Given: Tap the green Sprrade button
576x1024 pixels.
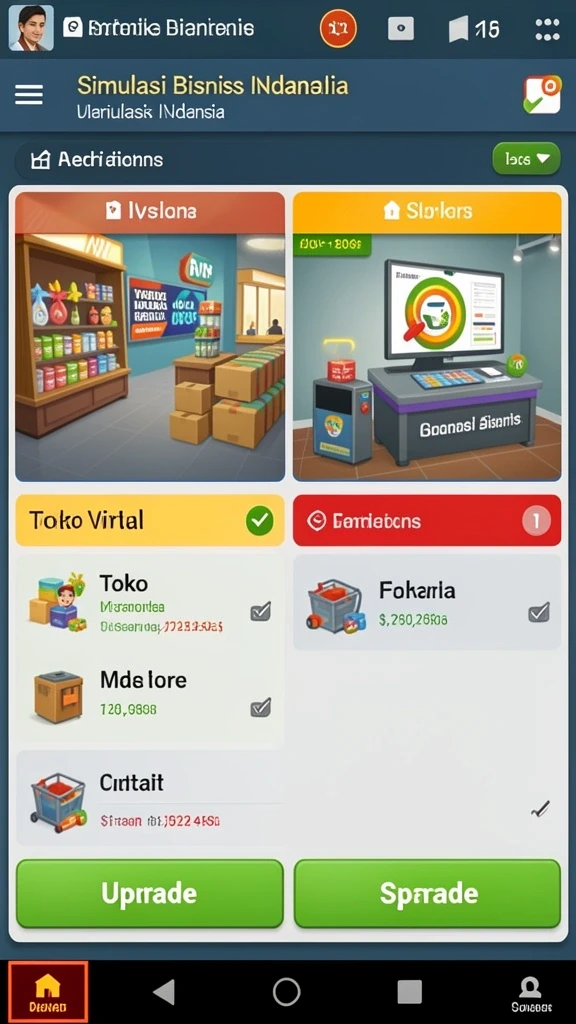Looking at the screenshot, I should 428,893.
